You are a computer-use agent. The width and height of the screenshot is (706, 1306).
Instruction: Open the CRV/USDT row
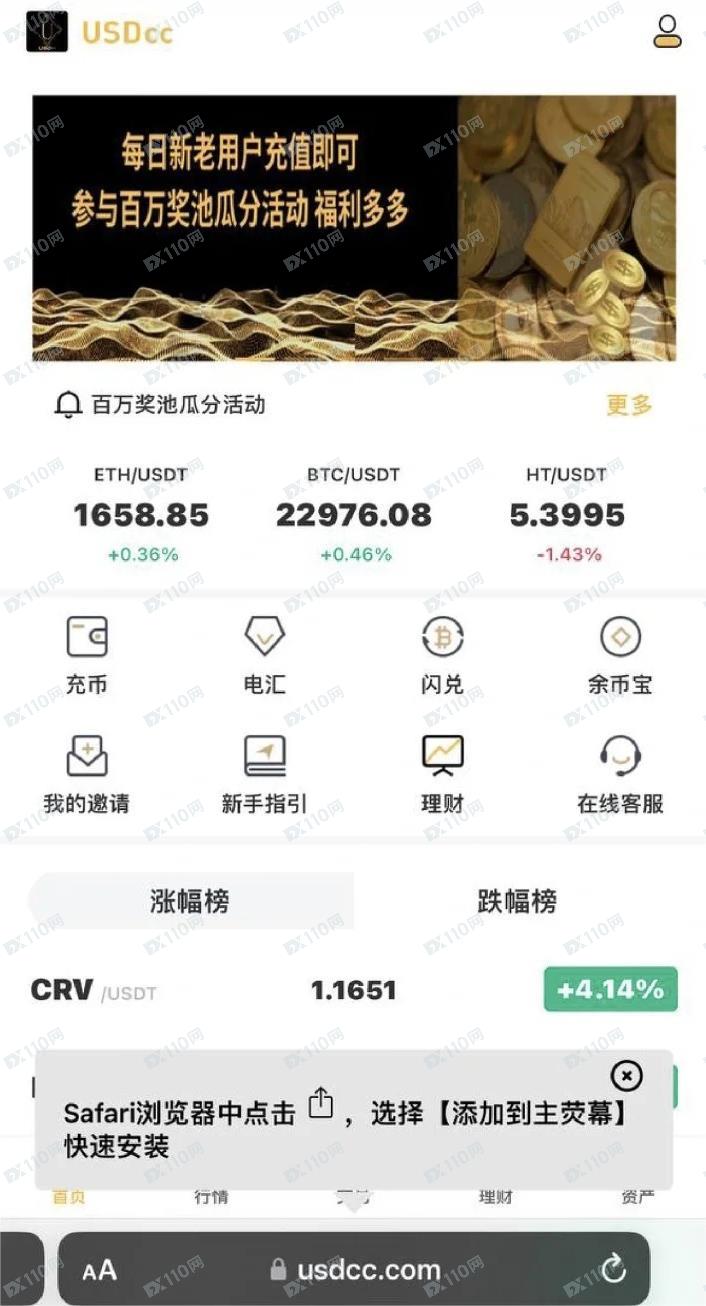[353, 990]
